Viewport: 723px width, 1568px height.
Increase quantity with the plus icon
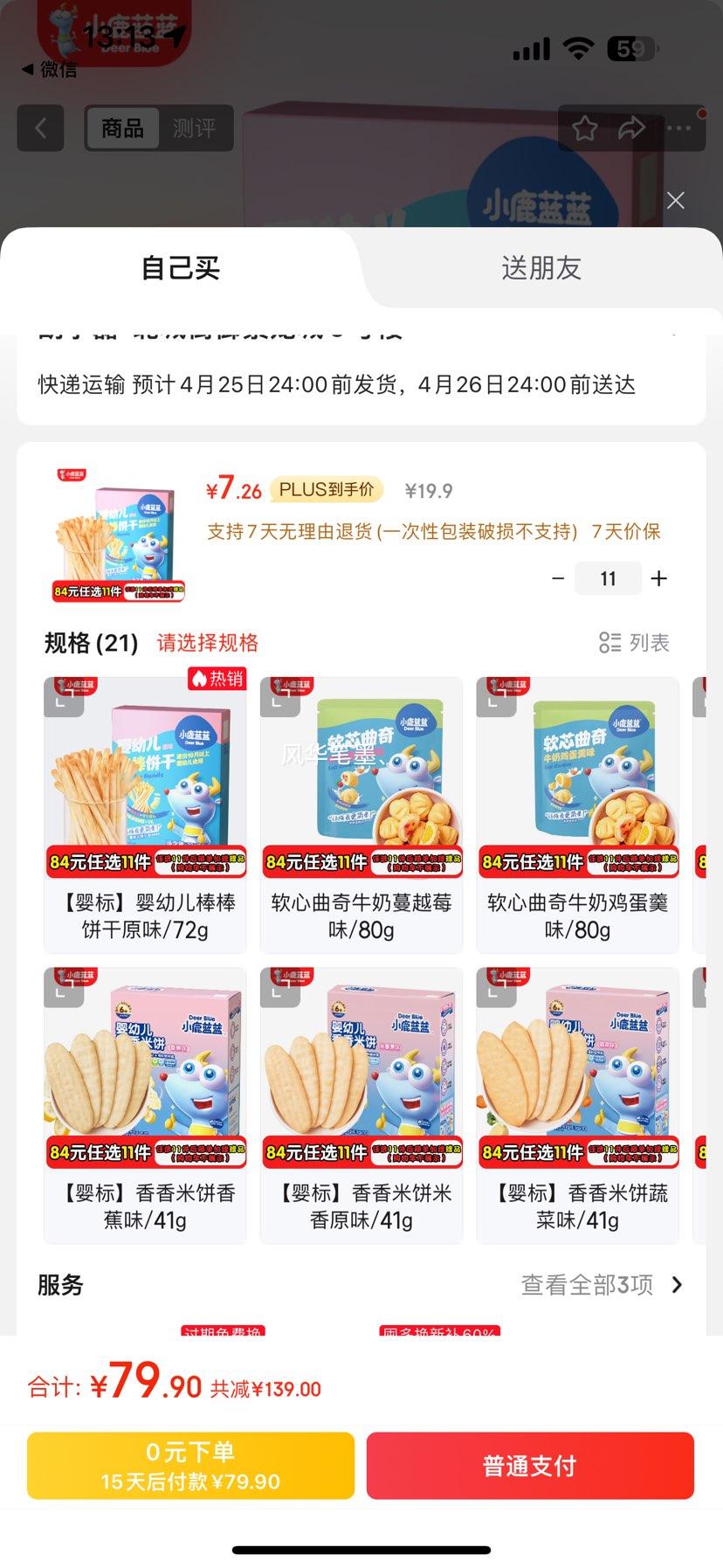(659, 577)
